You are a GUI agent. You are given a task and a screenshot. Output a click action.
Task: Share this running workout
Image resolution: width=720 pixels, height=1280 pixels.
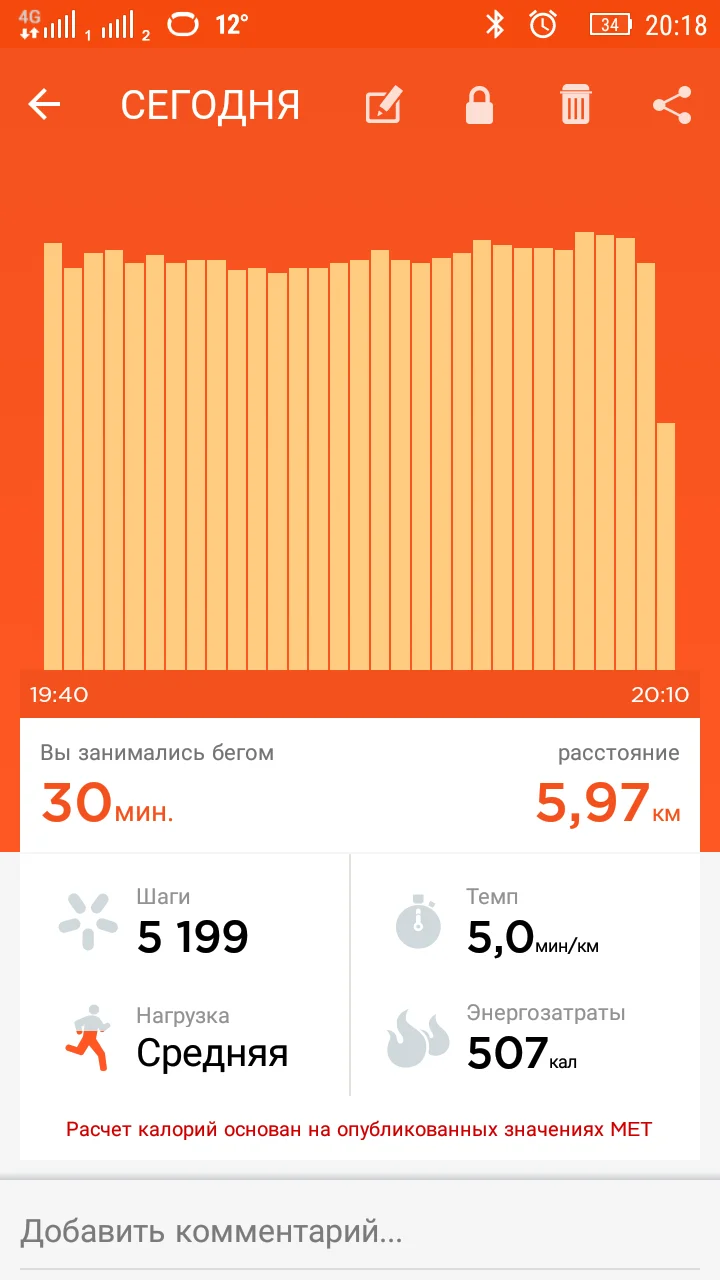tap(672, 104)
